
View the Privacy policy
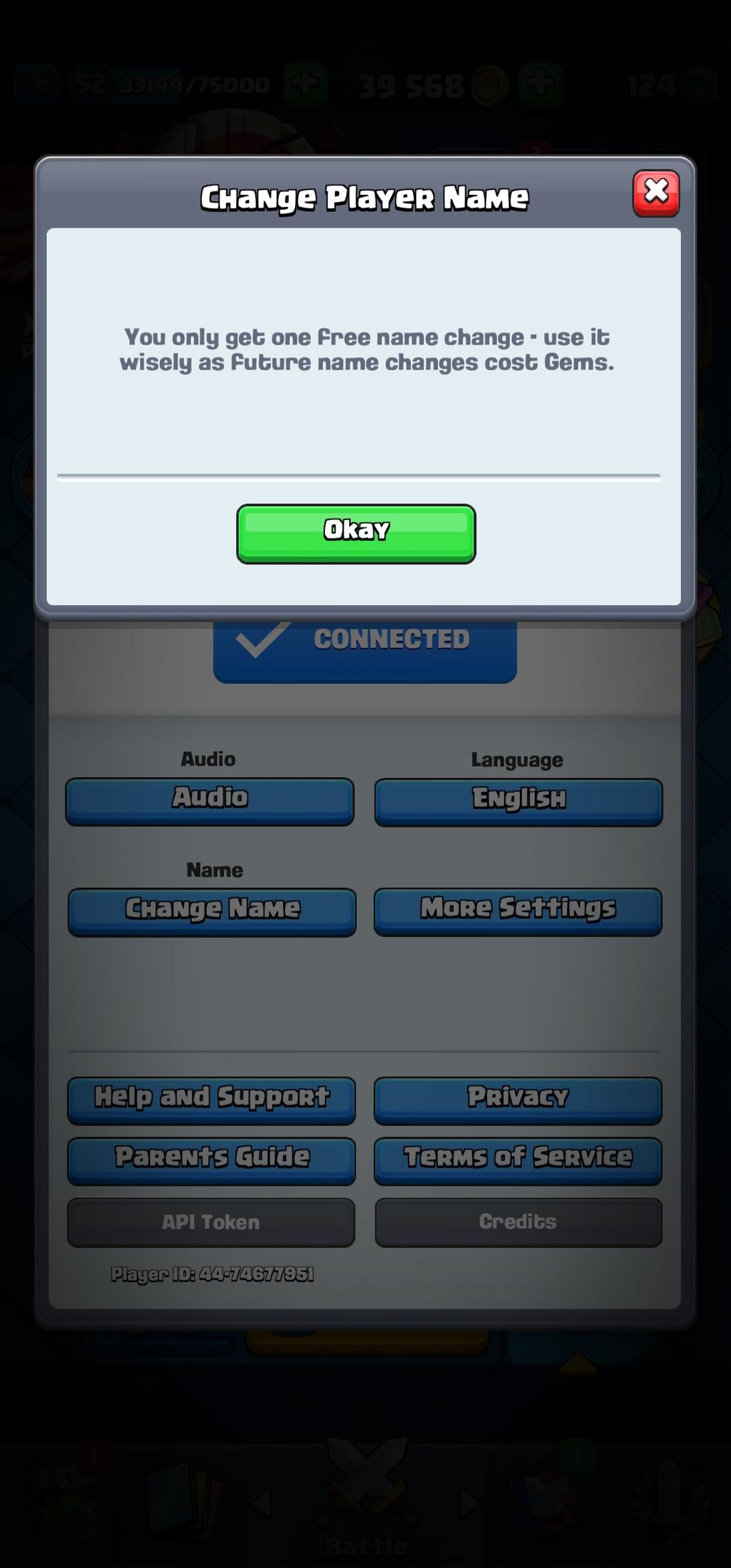(x=518, y=1099)
